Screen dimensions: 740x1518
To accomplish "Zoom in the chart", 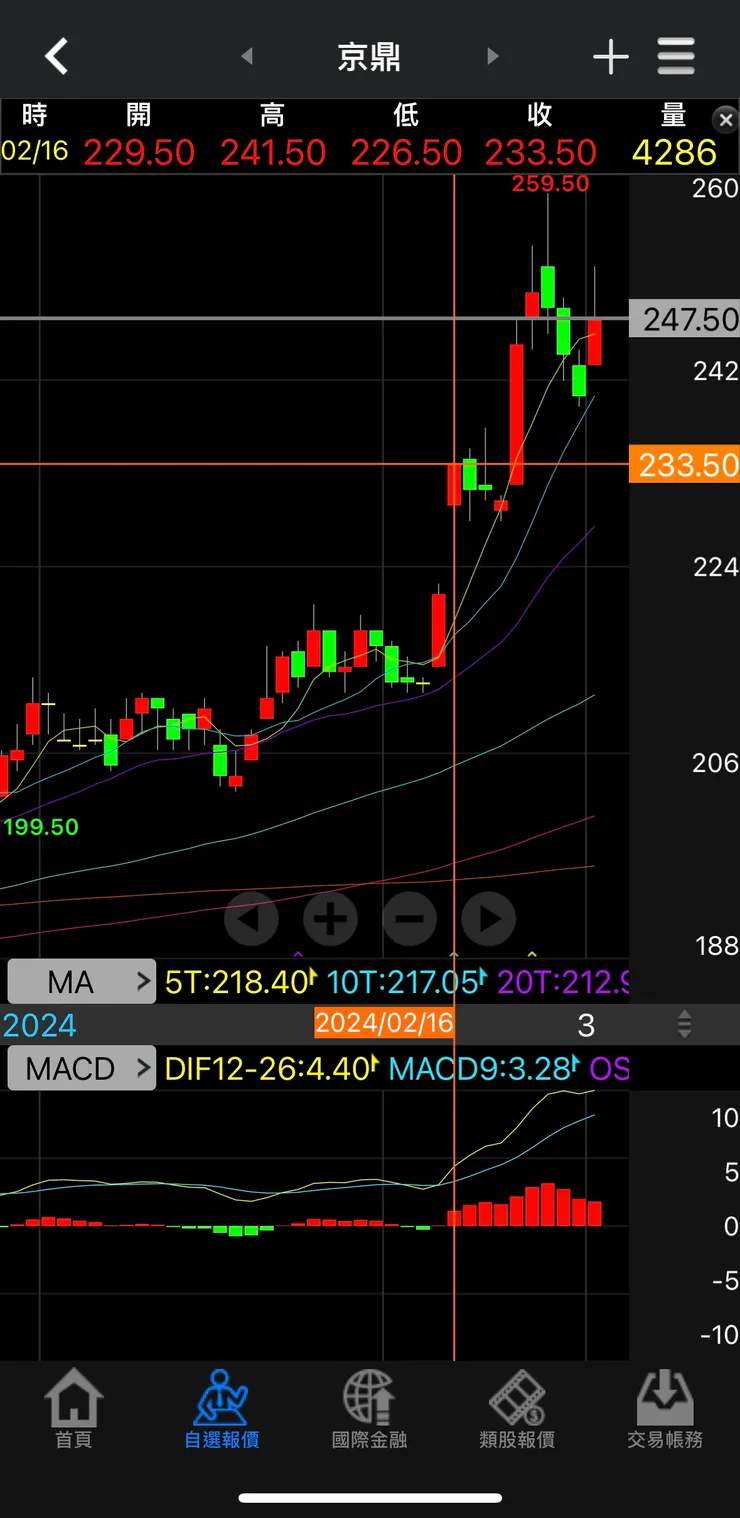I will 330,918.
